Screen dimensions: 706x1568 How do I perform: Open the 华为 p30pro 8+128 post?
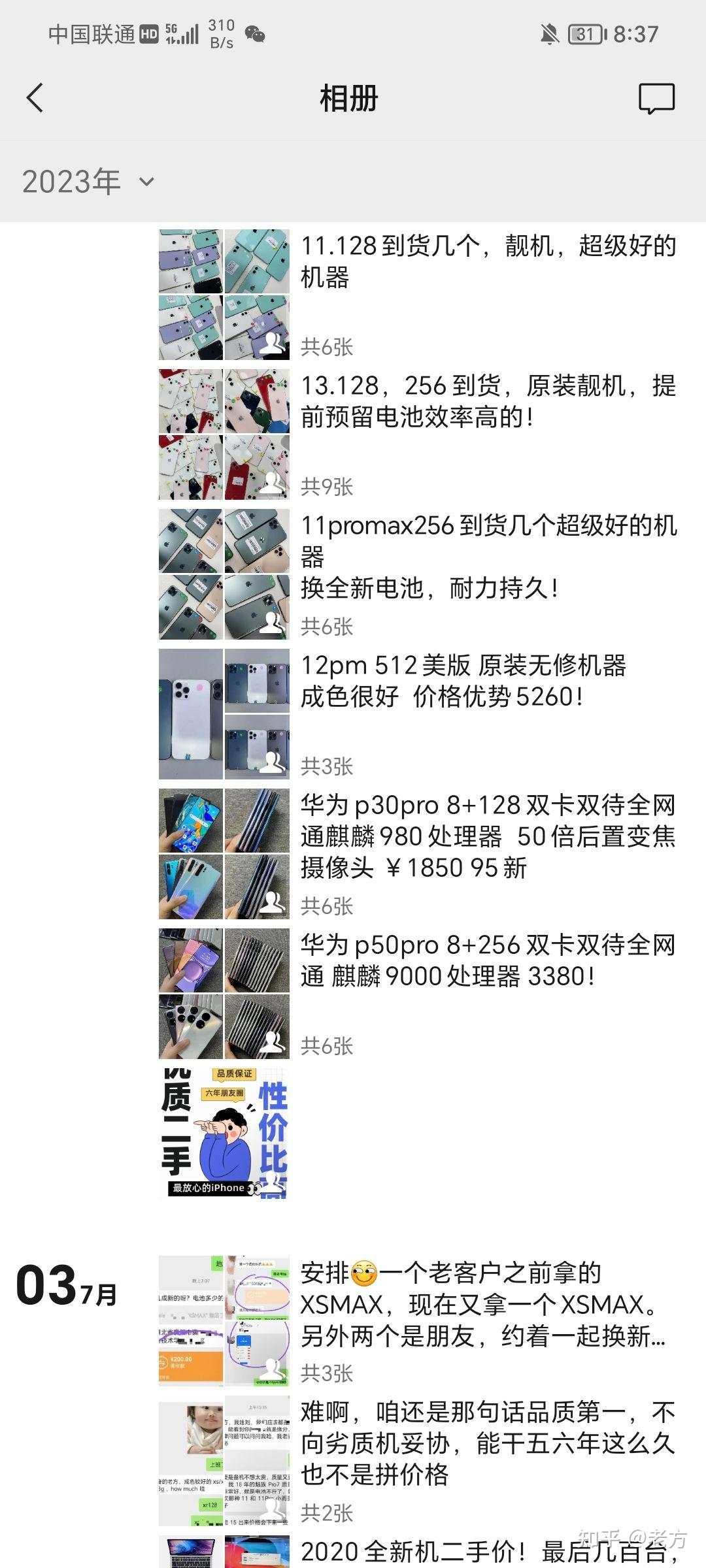pyautogui.click(x=488, y=836)
